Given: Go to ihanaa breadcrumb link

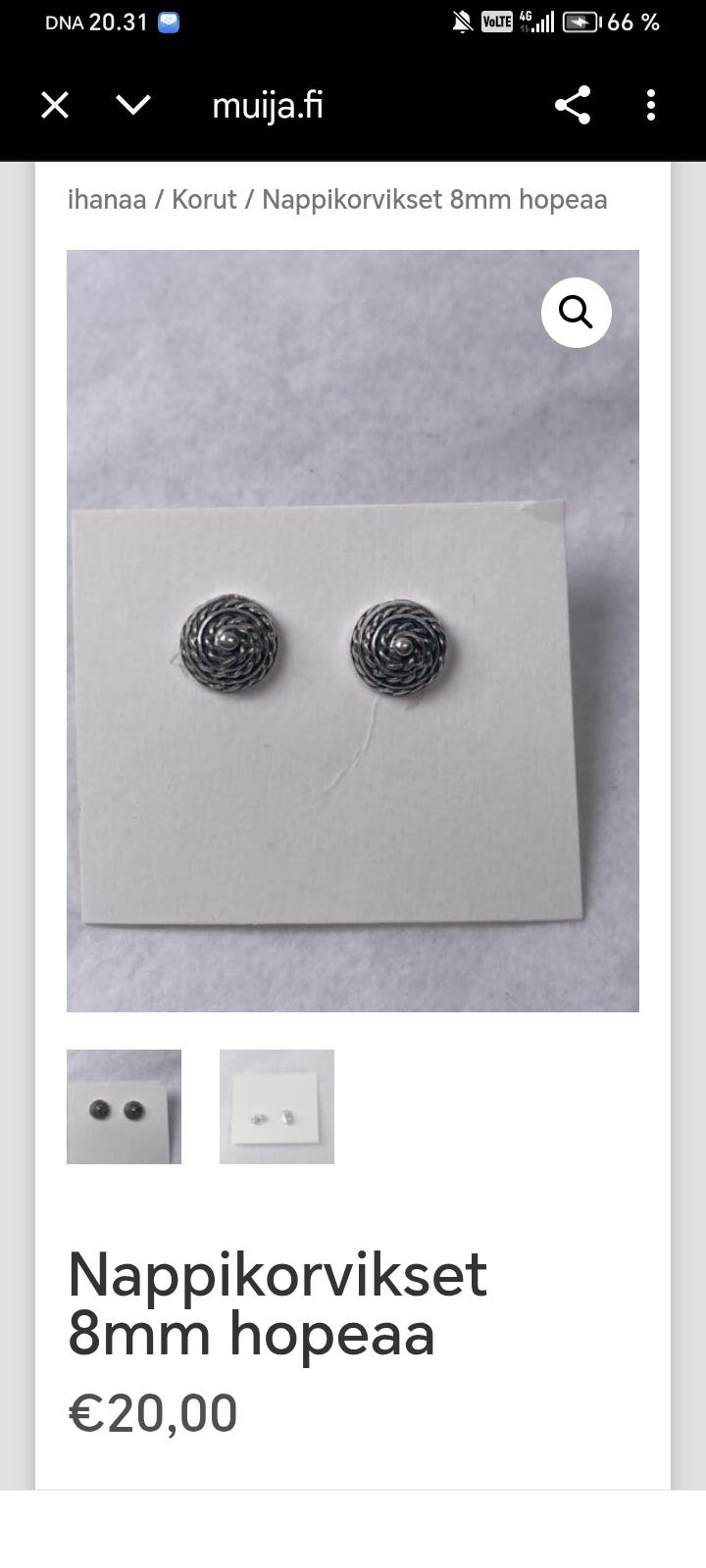Looking at the screenshot, I should click(x=106, y=200).
